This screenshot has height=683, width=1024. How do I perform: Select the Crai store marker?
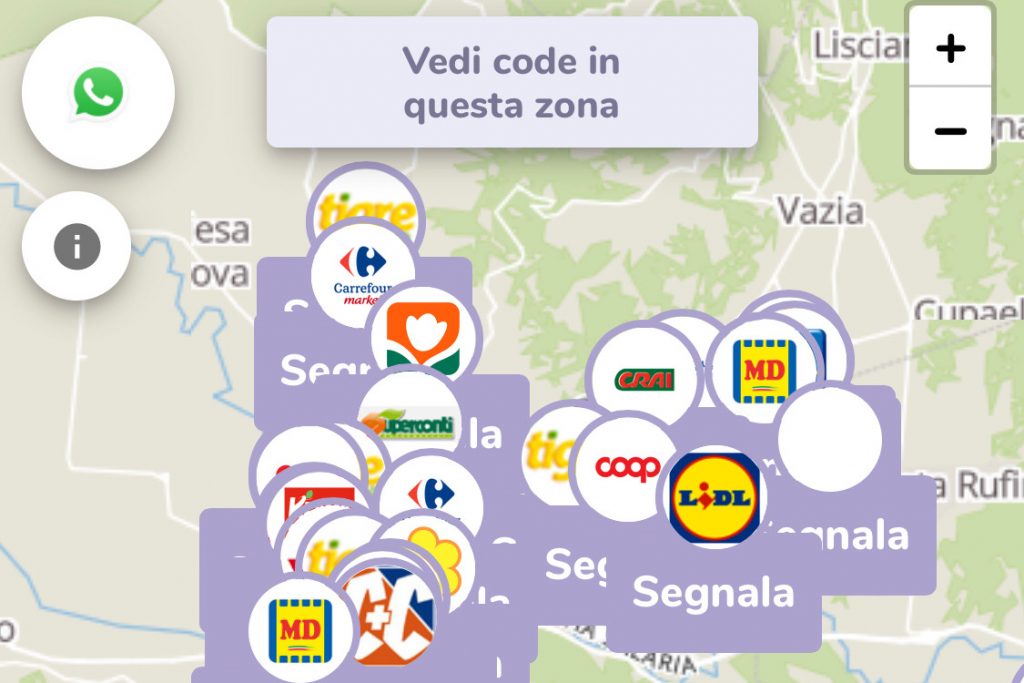tap(645, 379)
